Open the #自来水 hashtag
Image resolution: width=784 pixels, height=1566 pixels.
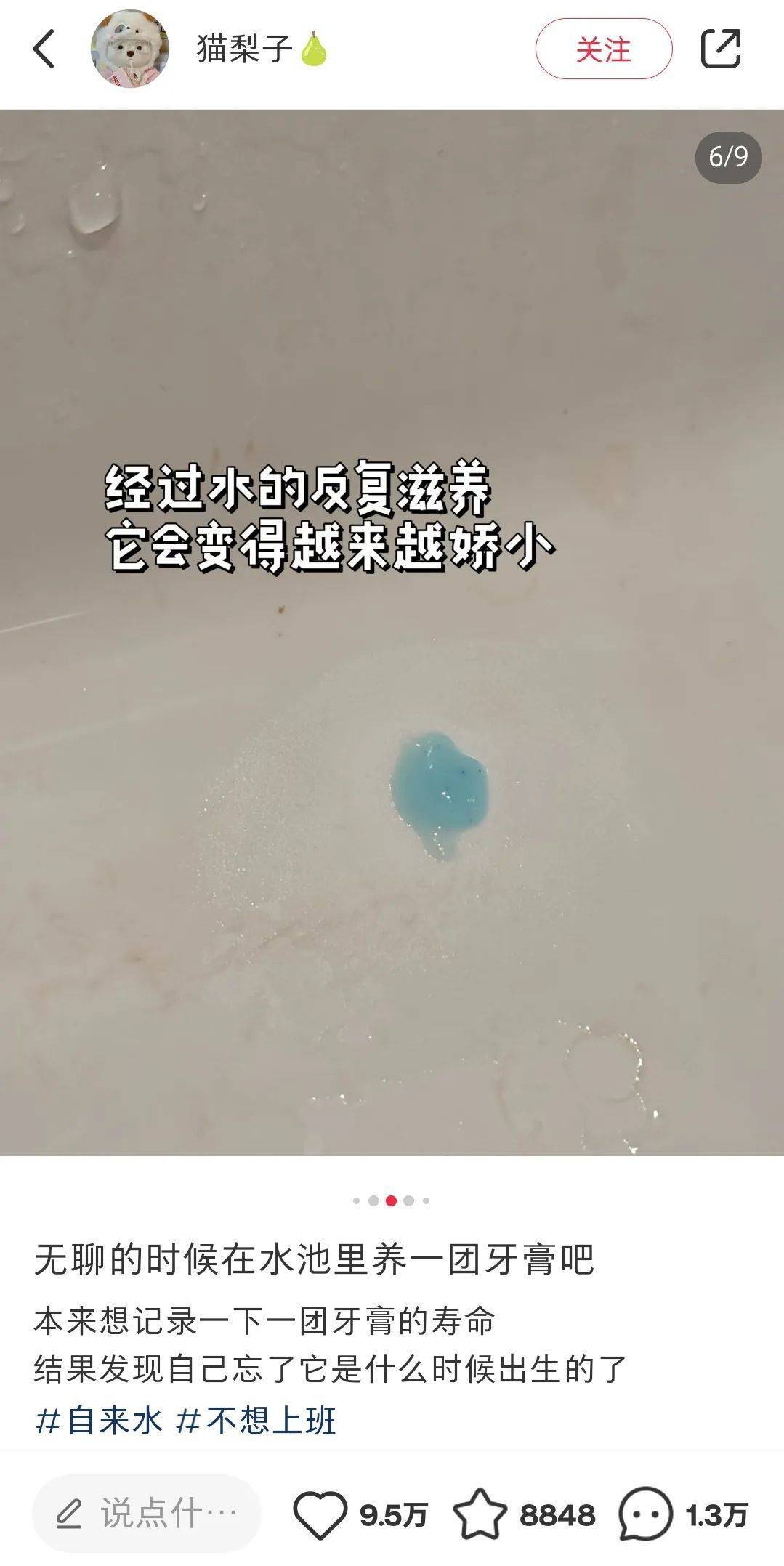(x=100, y=1420)
